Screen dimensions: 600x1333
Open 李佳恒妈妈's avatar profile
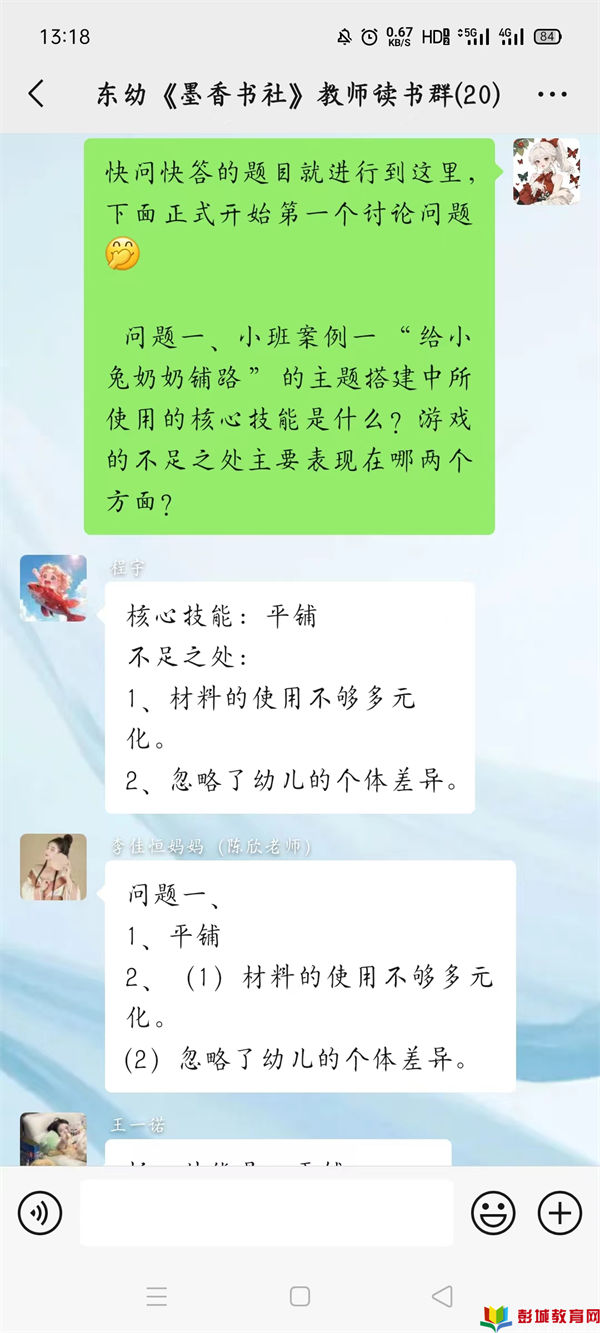(x=53, y=867)
